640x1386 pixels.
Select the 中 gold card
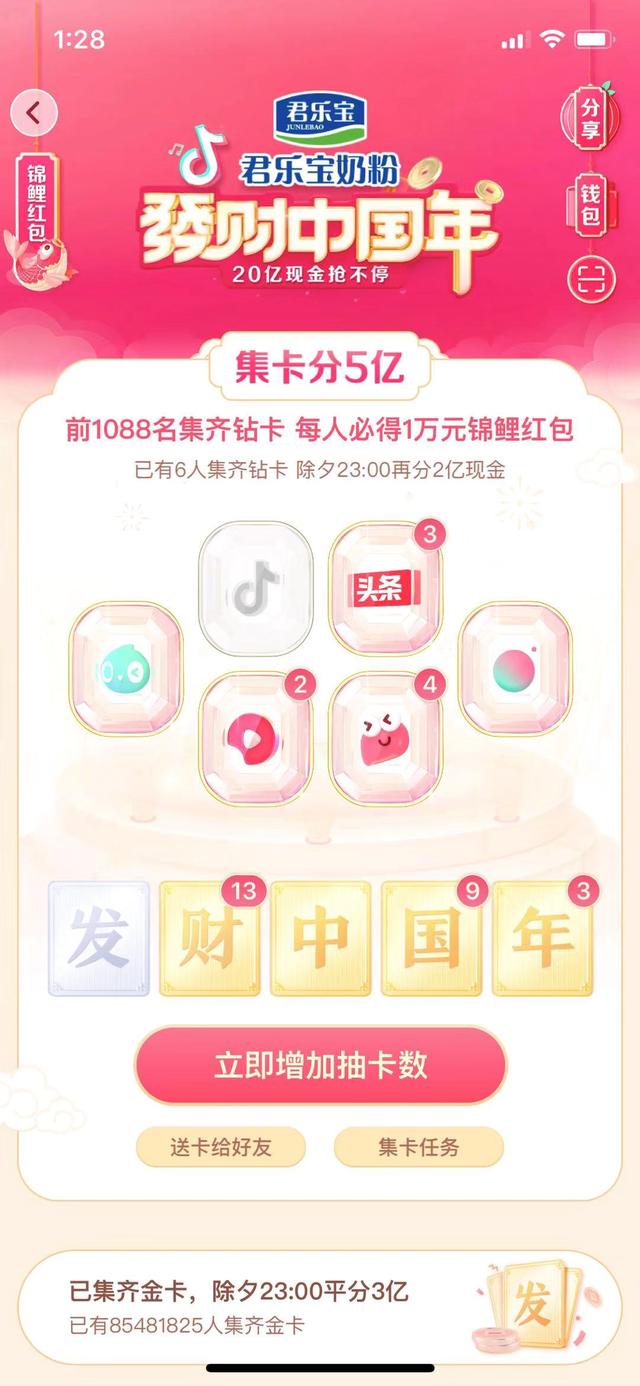coord(320,939)
